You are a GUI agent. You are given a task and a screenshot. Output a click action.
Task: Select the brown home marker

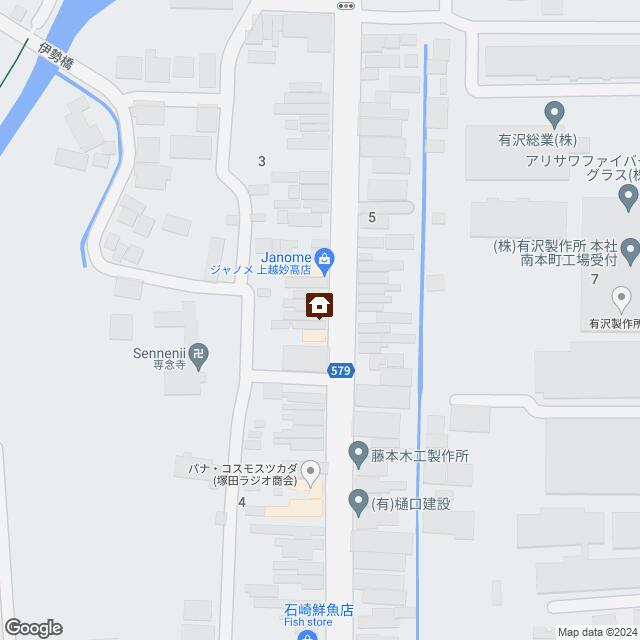pyautogui.click(x=320, y=305)
